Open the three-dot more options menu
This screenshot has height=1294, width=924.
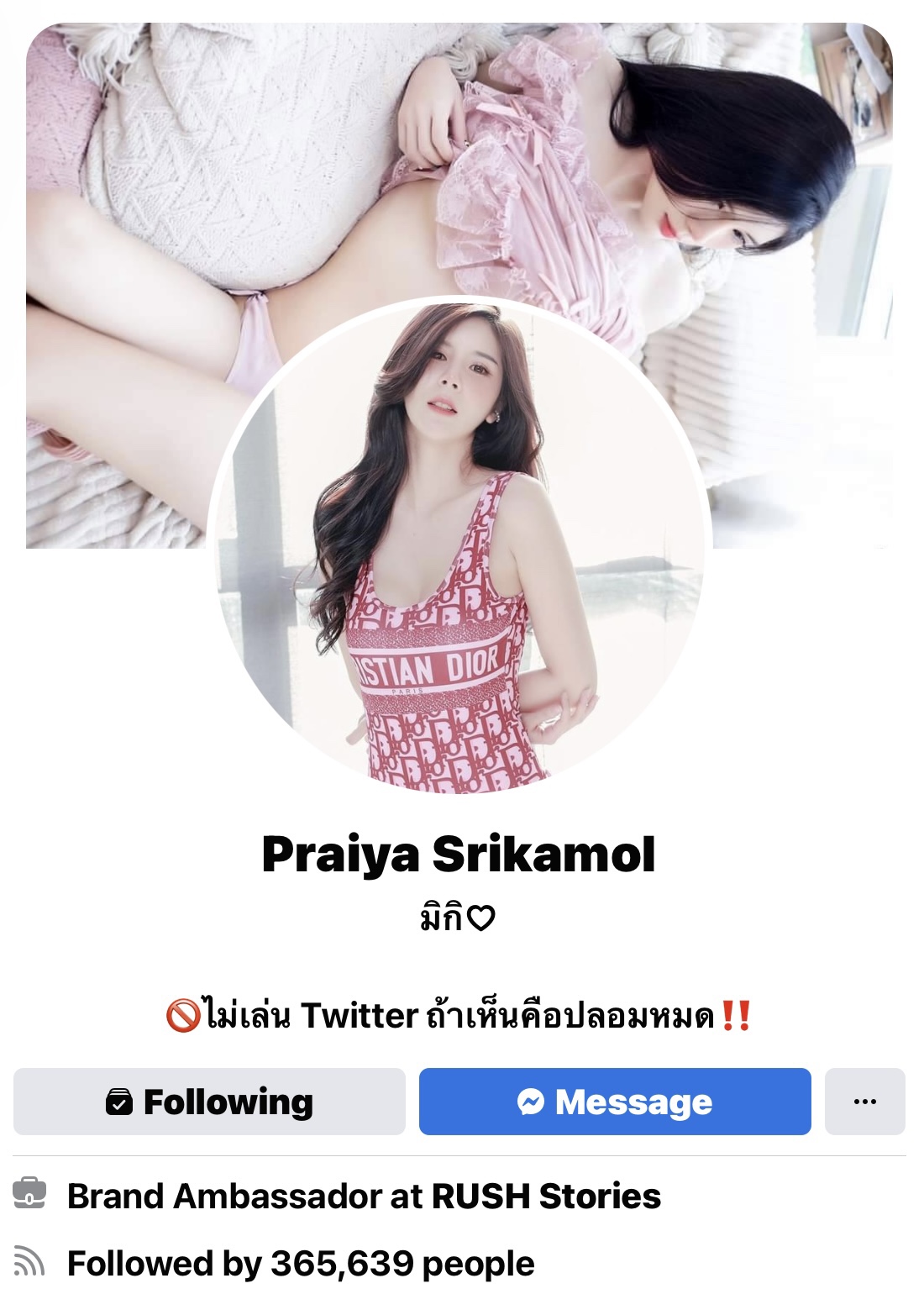pos(864,1102)
